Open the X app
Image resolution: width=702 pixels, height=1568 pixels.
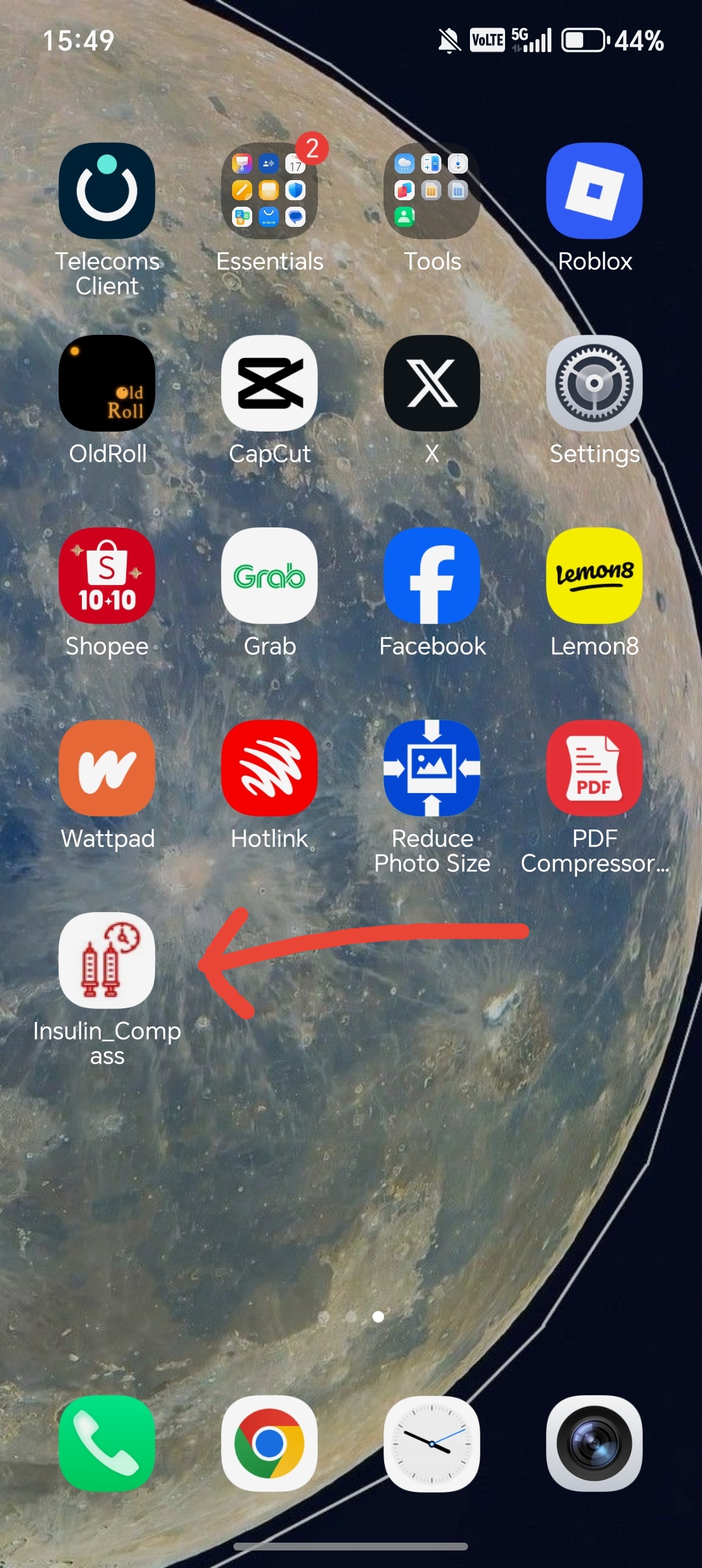tap(432, 384)
